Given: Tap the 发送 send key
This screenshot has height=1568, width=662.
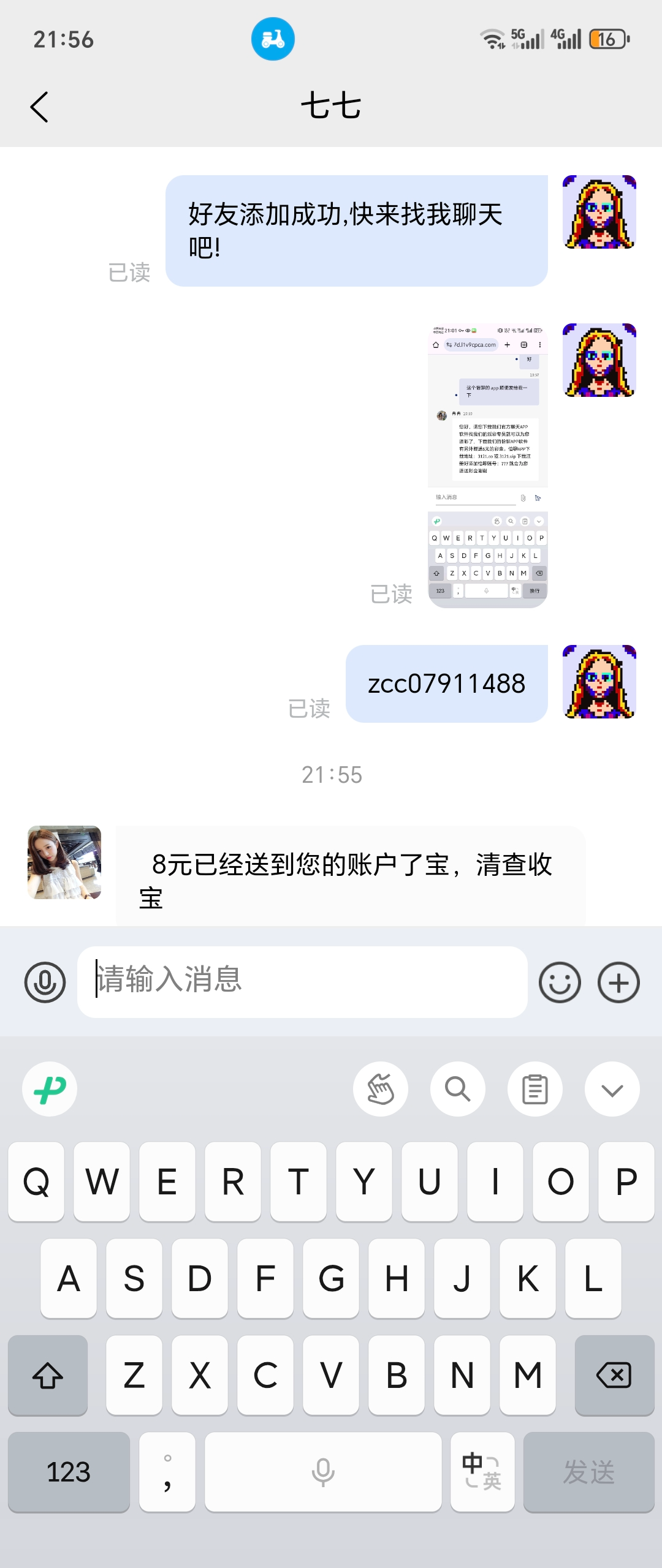Looking at the screenshot, I should [x=588, y=1472].
